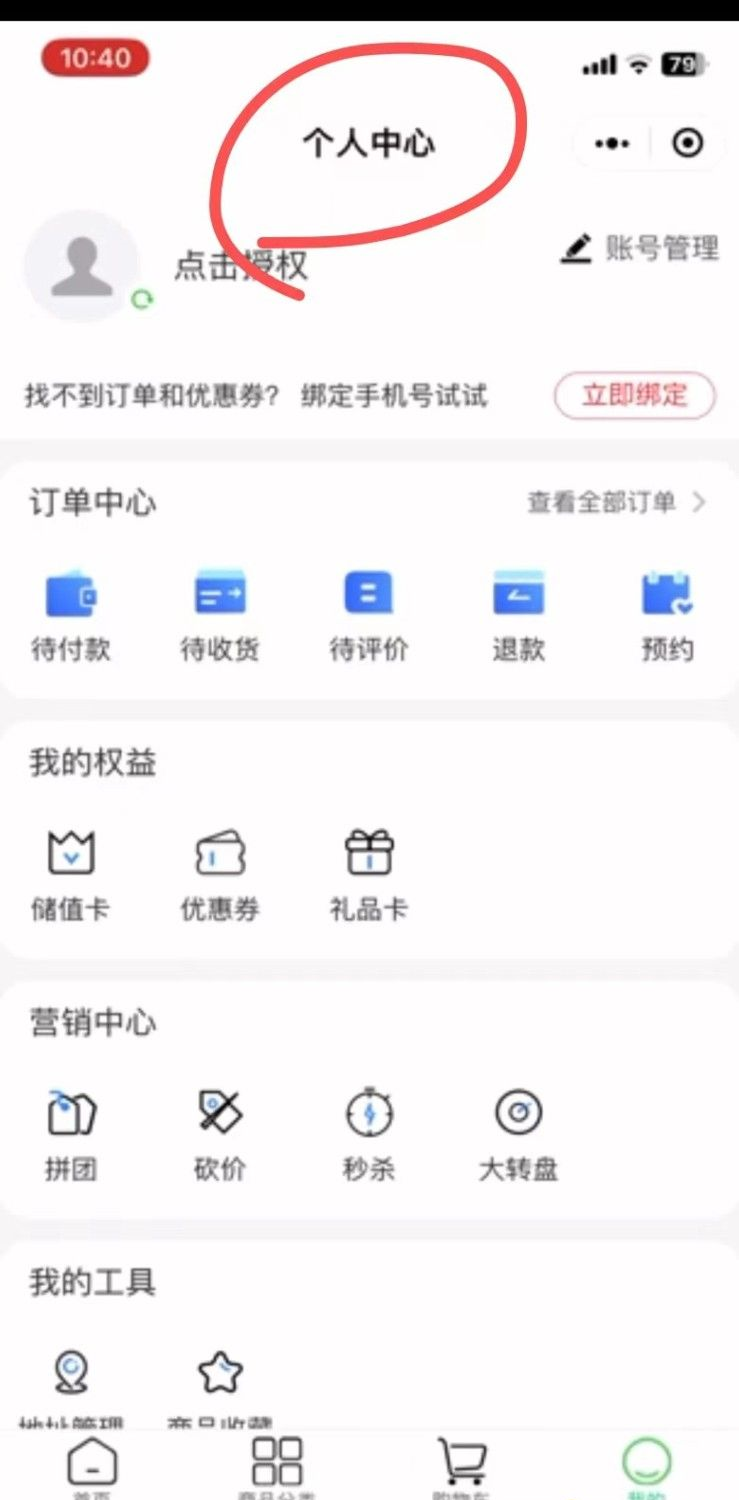Open 待评价 orders to review
Image resolution: width=739 pixels, height=1500 pixels.
click(x=369, y=617)
